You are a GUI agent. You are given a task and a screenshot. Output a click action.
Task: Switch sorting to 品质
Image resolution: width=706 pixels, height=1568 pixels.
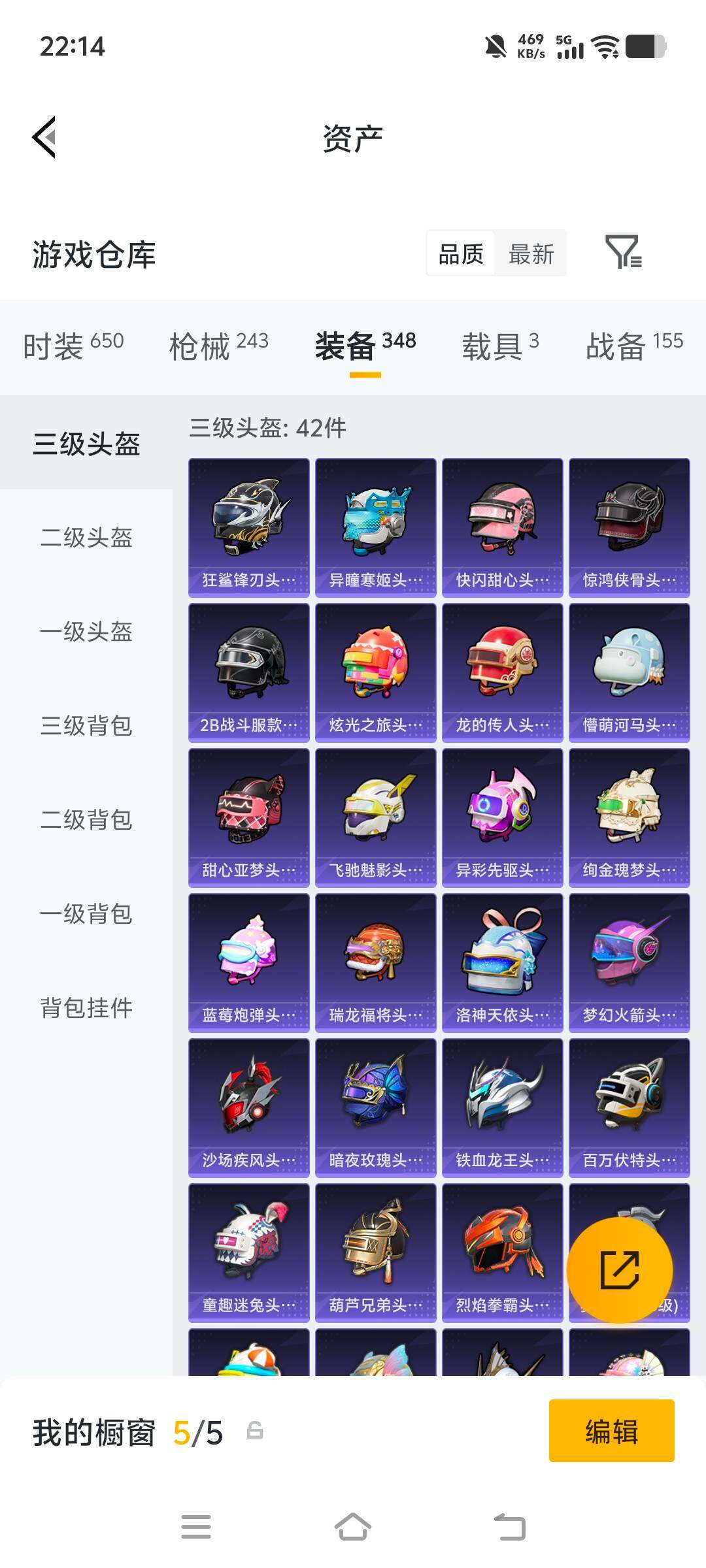pos(460,254)
